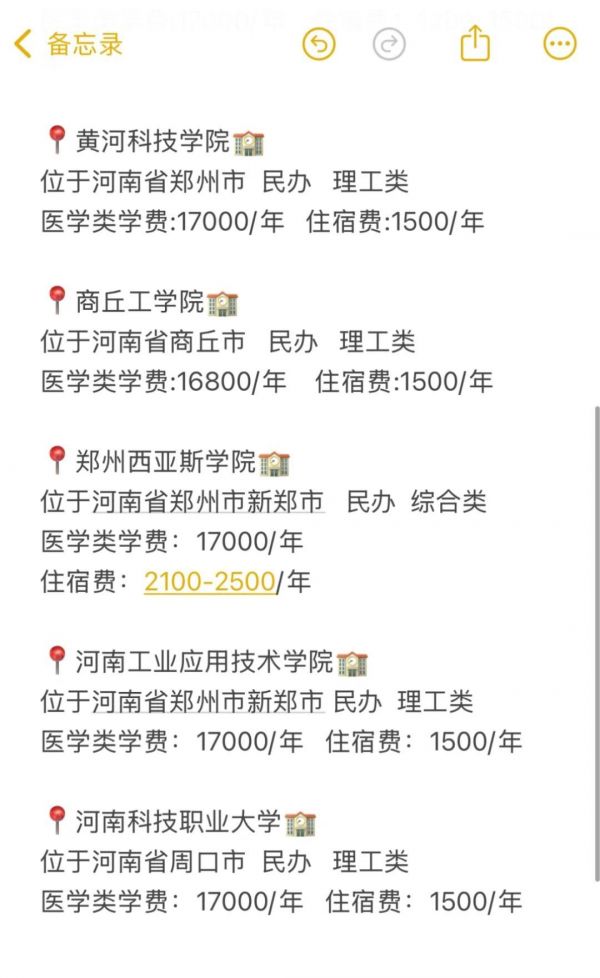Tap the redo arrow icon
The image size is (600, 978).
click(x=389, y=44)
